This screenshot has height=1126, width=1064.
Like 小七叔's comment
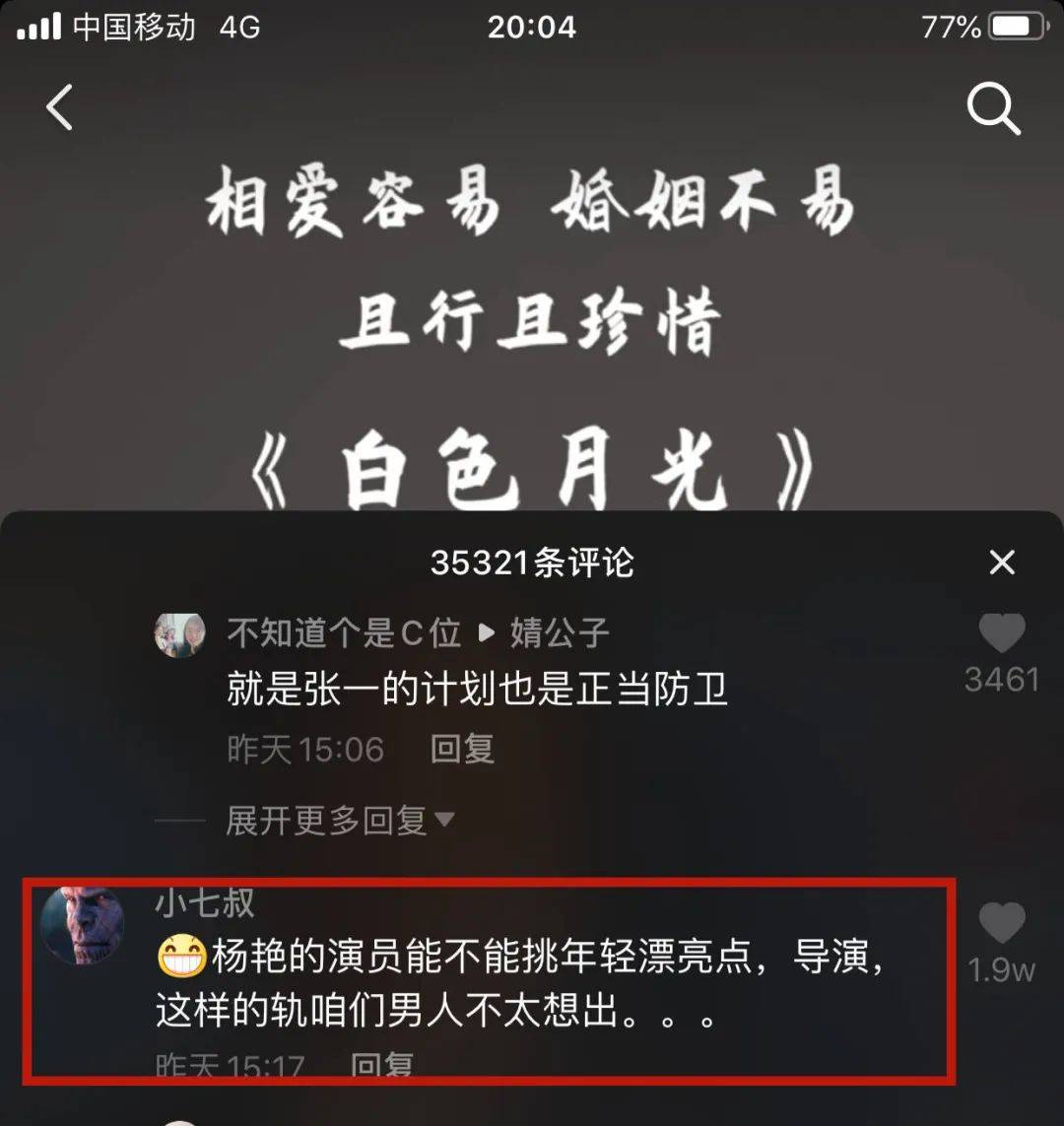[1002, 925]
